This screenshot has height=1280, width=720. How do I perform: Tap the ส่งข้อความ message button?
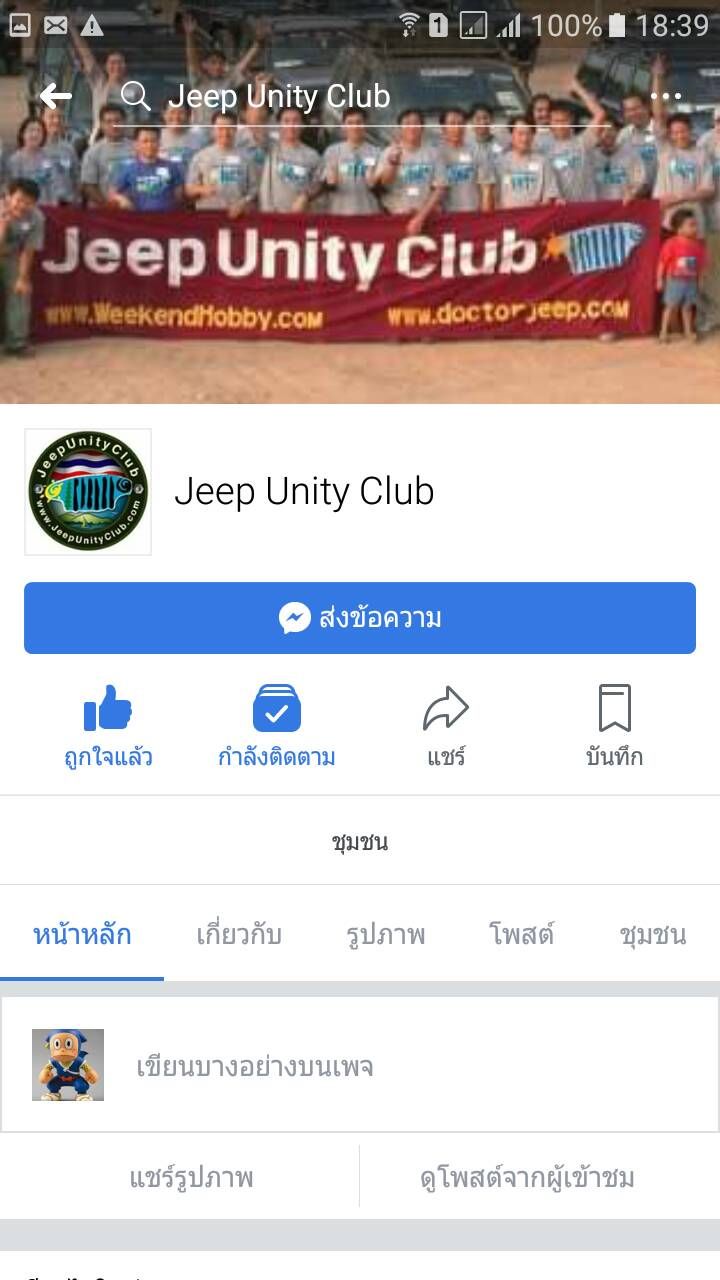click(360, 618)
